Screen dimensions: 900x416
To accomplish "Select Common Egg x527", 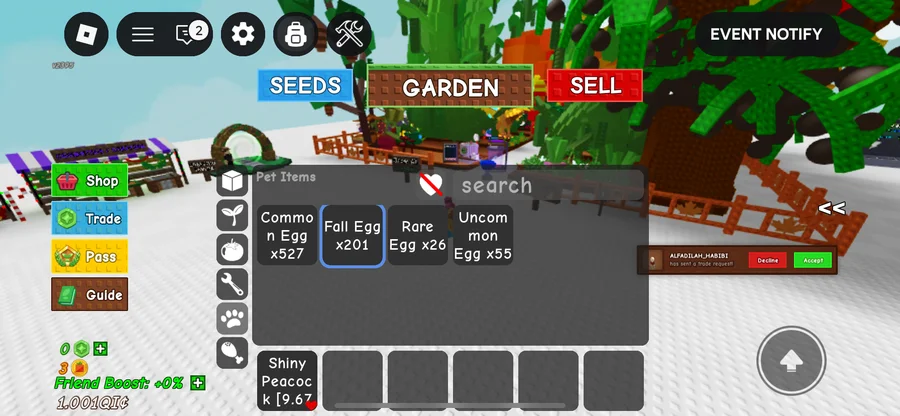I will pyautogui.click(x=287, y=236).
